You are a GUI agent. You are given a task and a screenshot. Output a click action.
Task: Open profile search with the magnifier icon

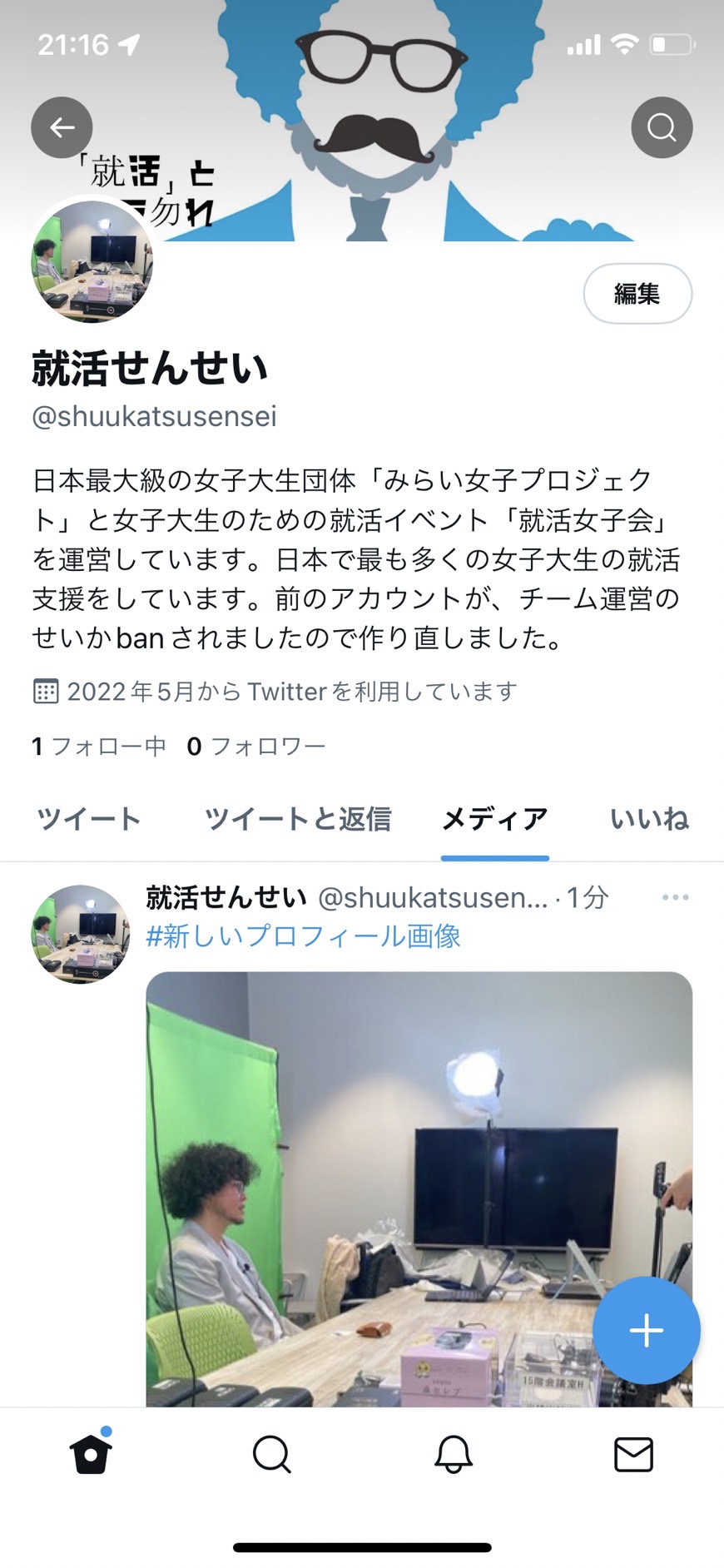tap(662, 127)
